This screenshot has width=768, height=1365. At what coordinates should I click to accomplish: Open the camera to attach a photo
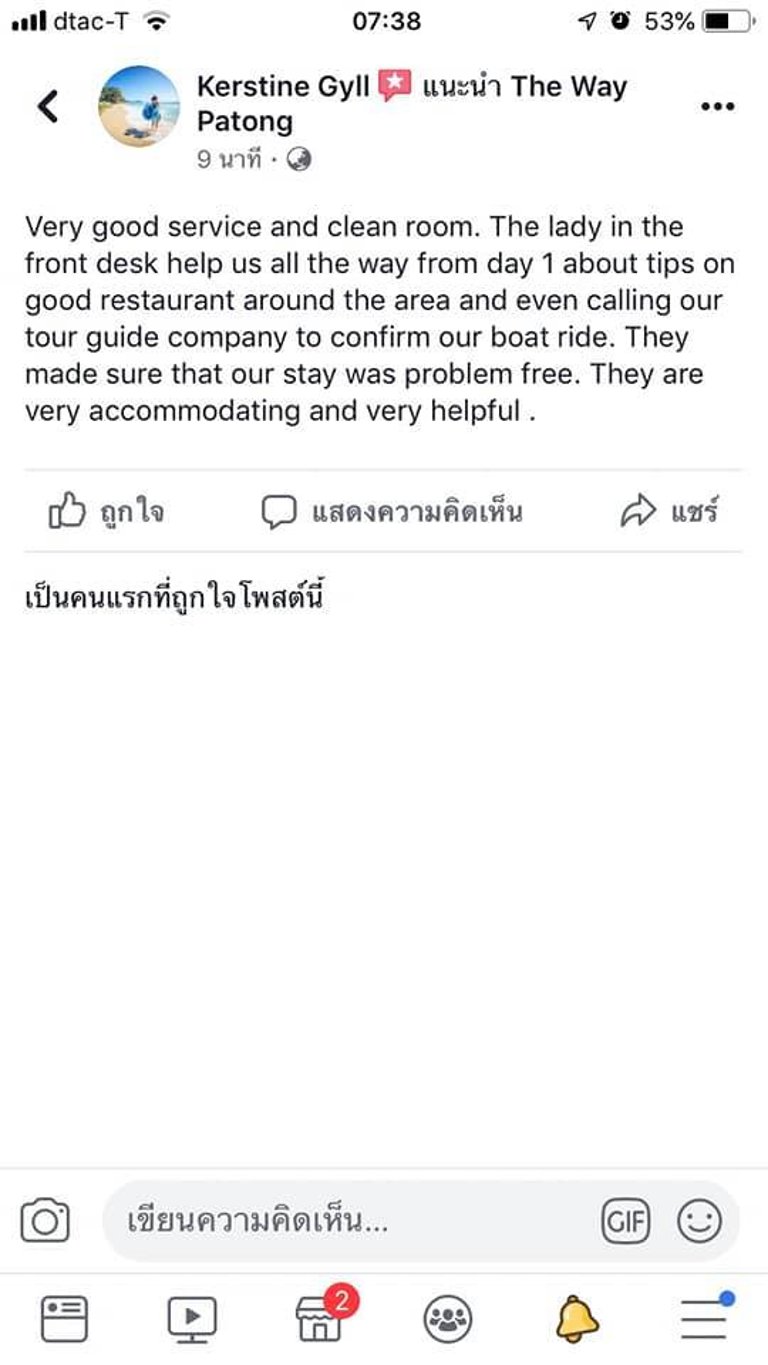45,1221
